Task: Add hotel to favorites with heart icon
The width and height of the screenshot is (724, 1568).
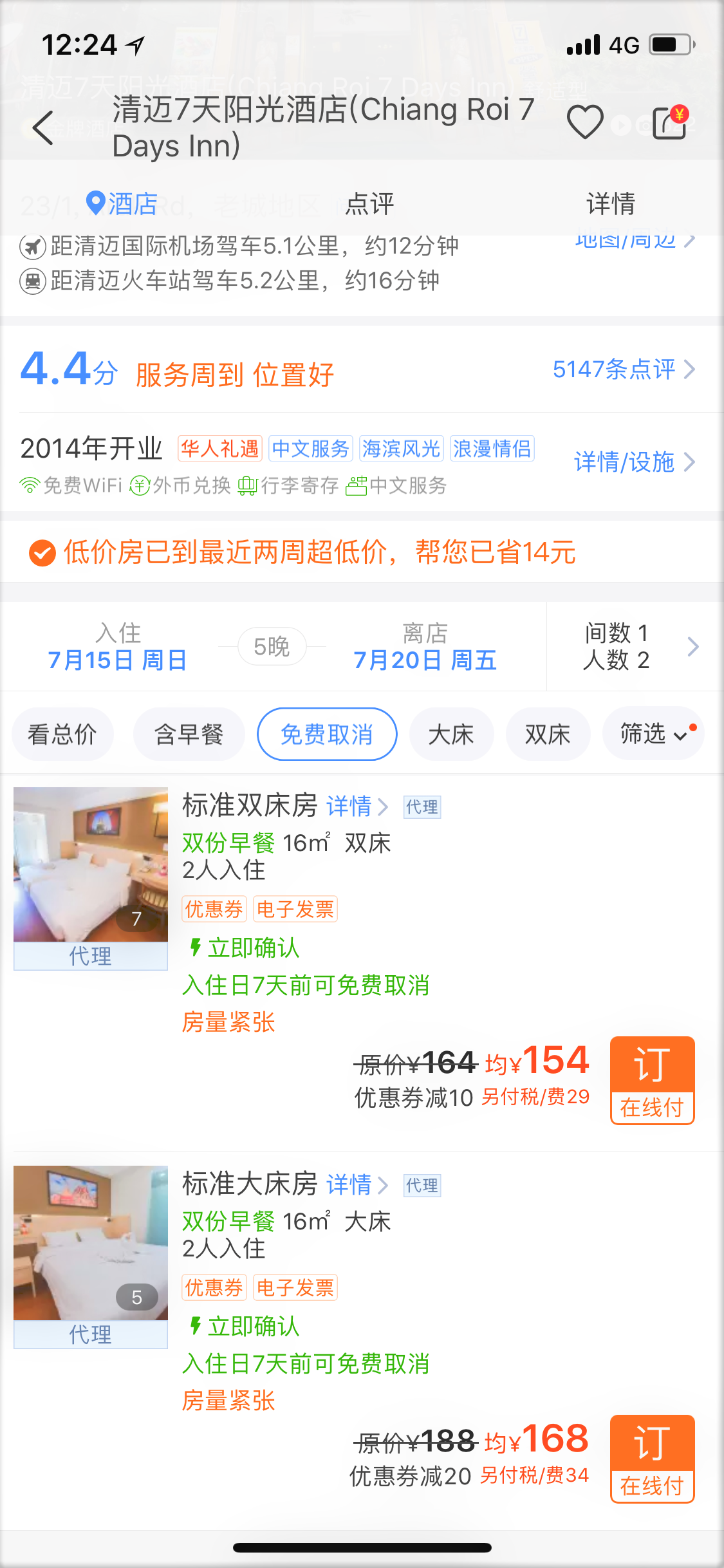Action: click(584, 122)
